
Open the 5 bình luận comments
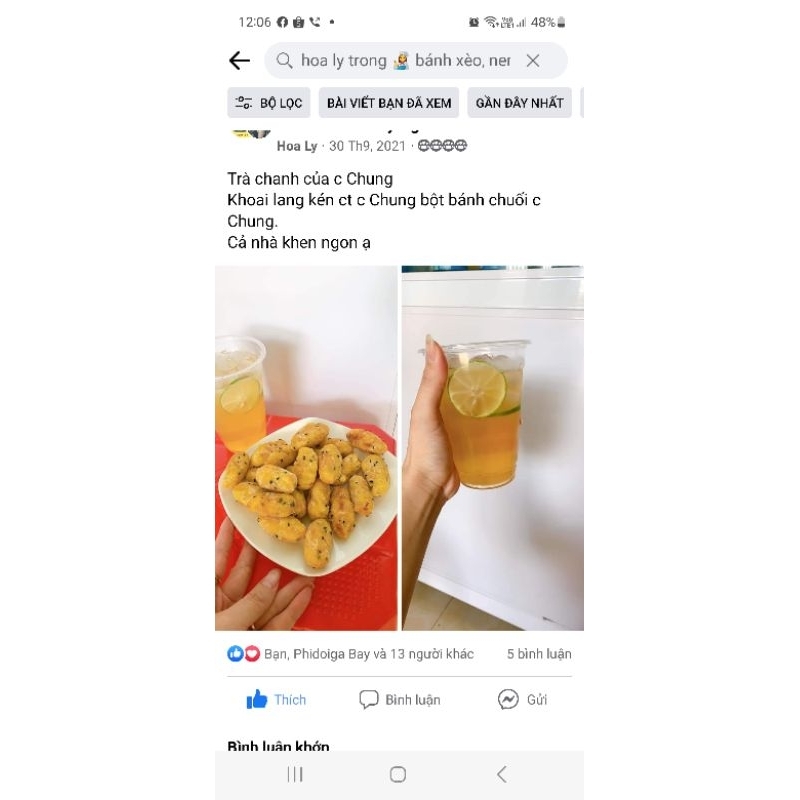coord(538,654)
